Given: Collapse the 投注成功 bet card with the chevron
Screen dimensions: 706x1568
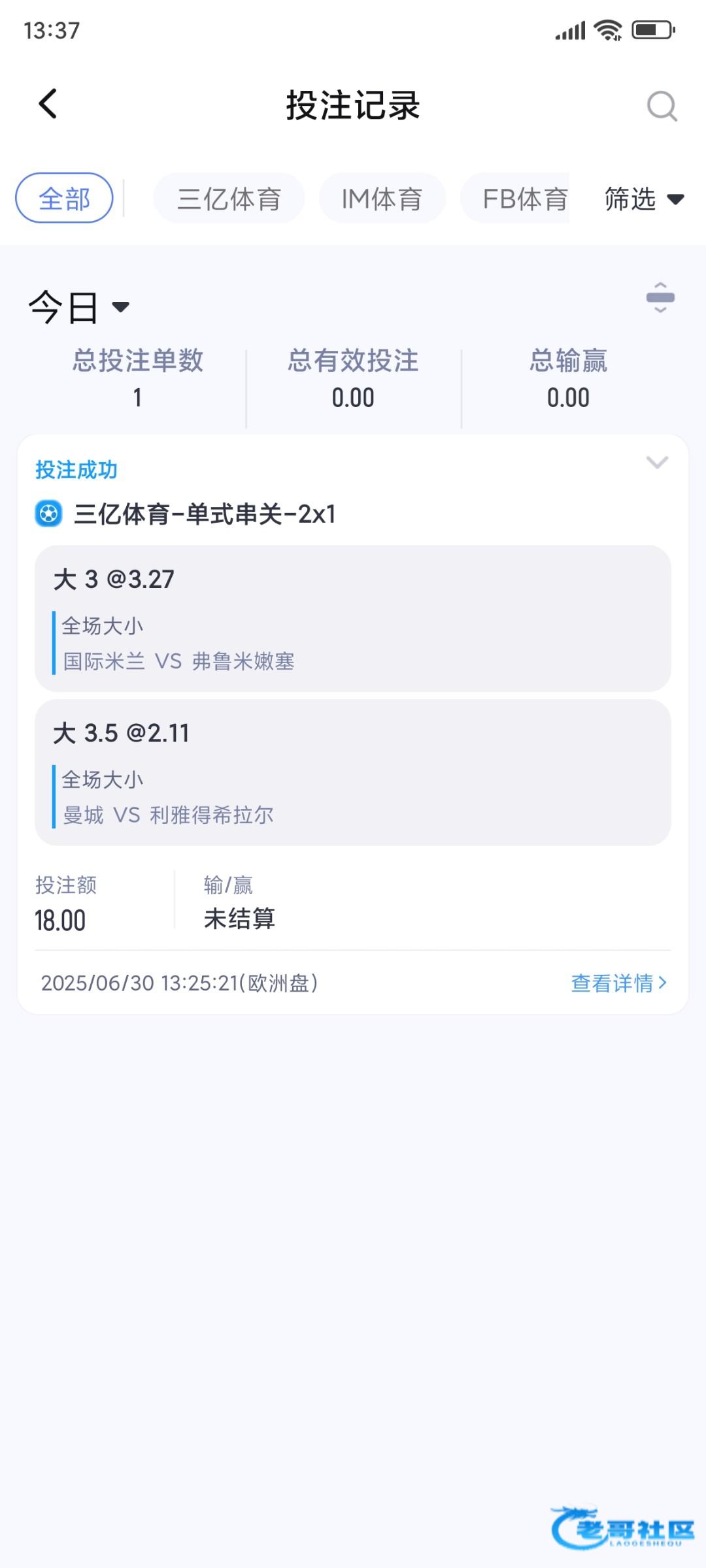Looking at the screenshot, I should pyautogui.click(x=657, y=463).
